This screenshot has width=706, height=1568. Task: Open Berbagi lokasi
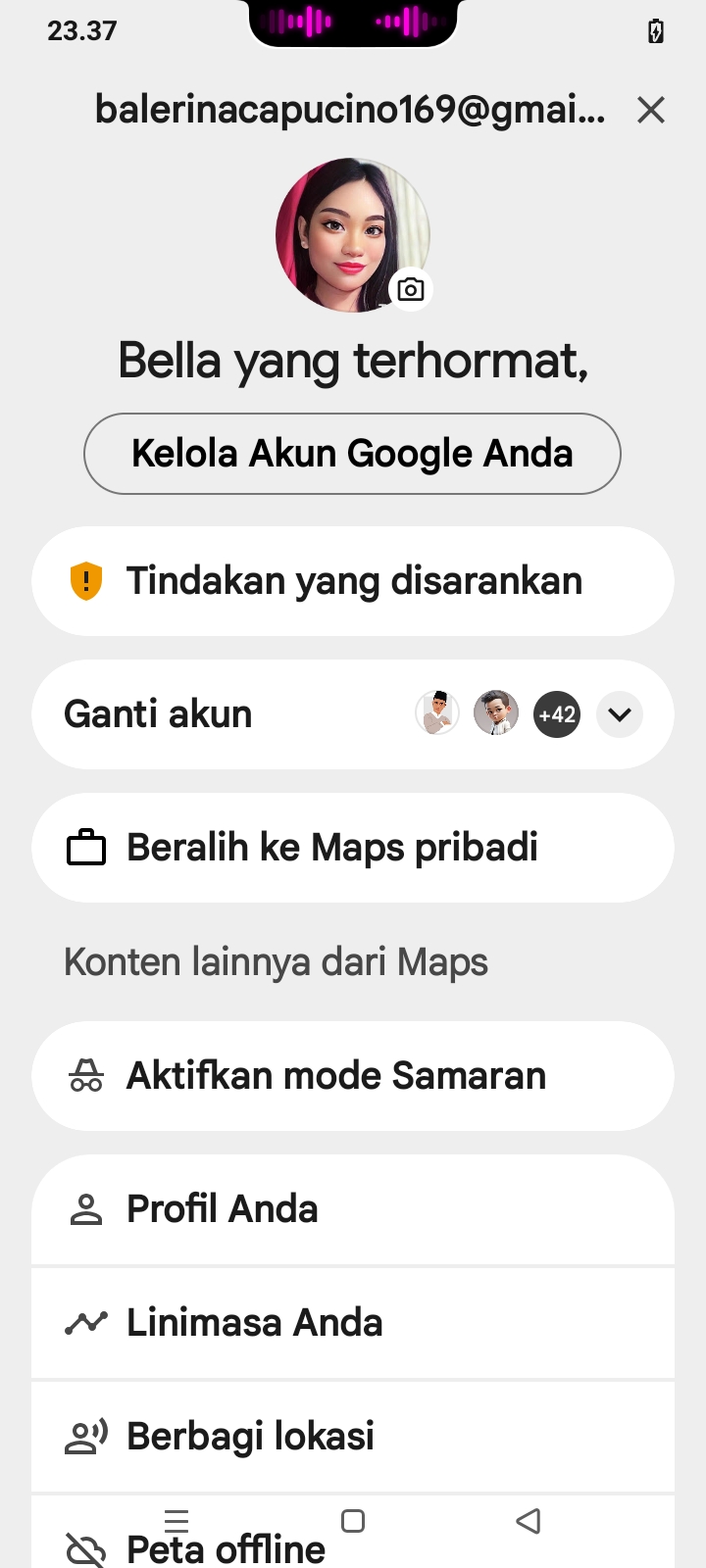click(352, 1437)
